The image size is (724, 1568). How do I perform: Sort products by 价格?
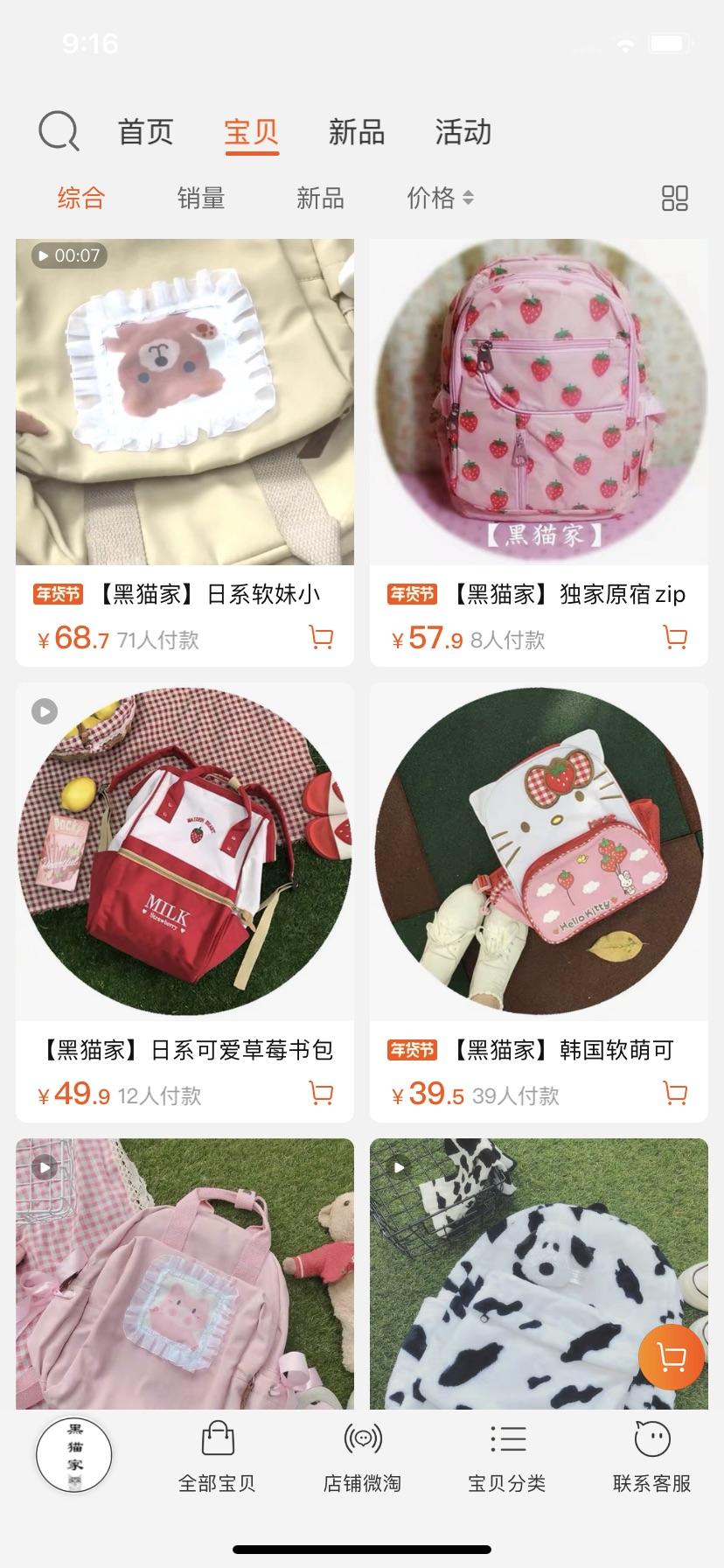[x=440, y=198]
